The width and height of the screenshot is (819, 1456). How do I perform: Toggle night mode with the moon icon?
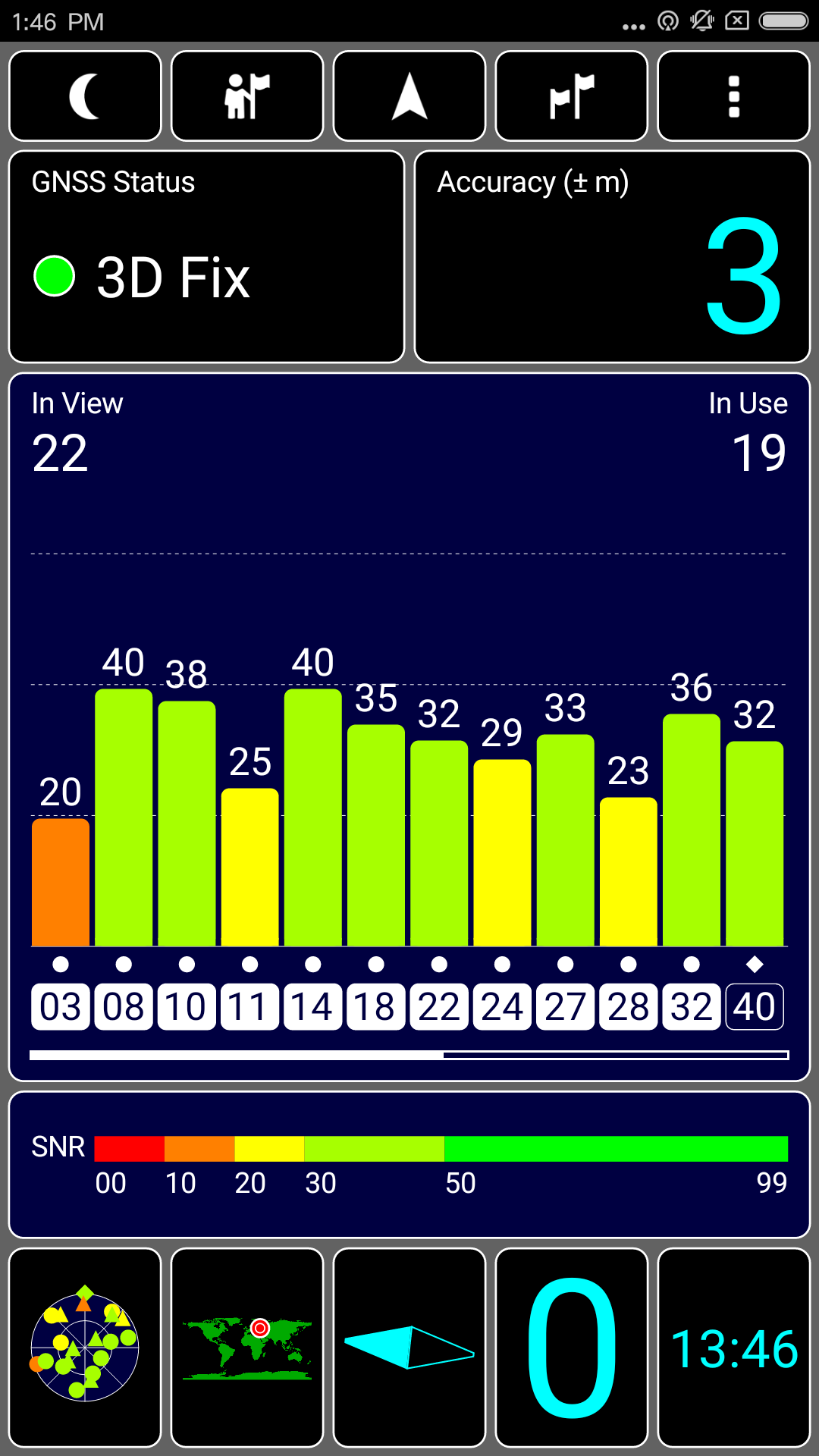[x=85, y=96]
